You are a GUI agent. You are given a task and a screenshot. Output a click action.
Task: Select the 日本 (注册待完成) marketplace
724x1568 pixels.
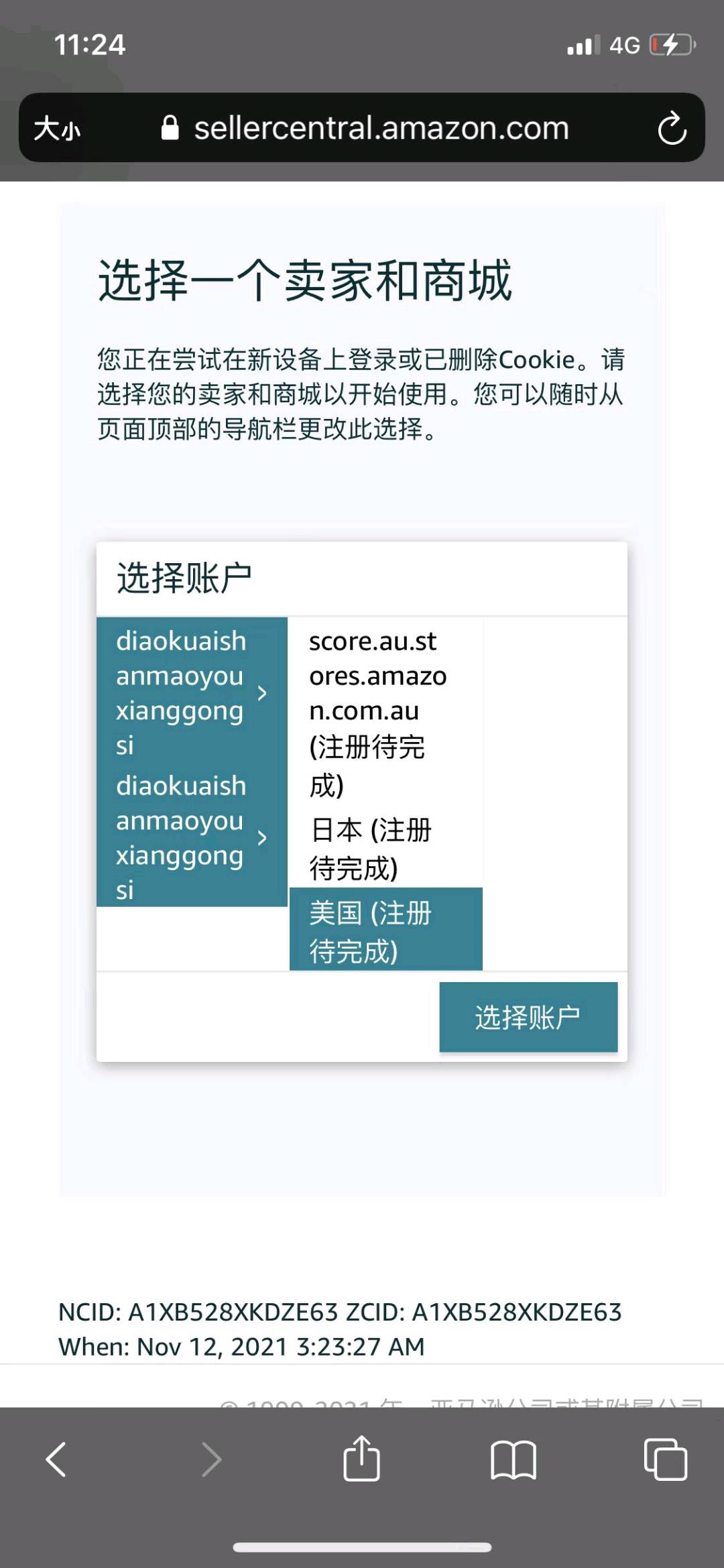385,848
